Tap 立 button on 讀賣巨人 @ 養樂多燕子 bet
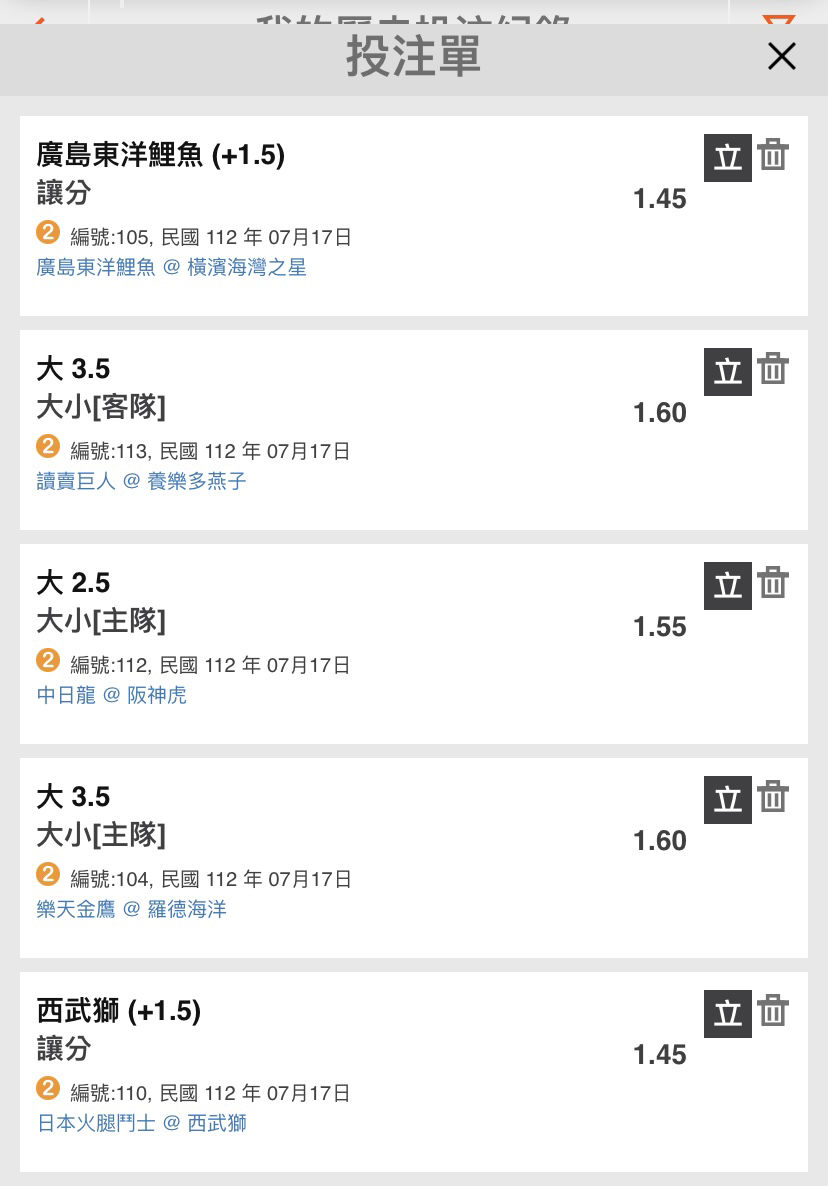The width and height of the screenshot is (828, 1186). tap(727, 372)
